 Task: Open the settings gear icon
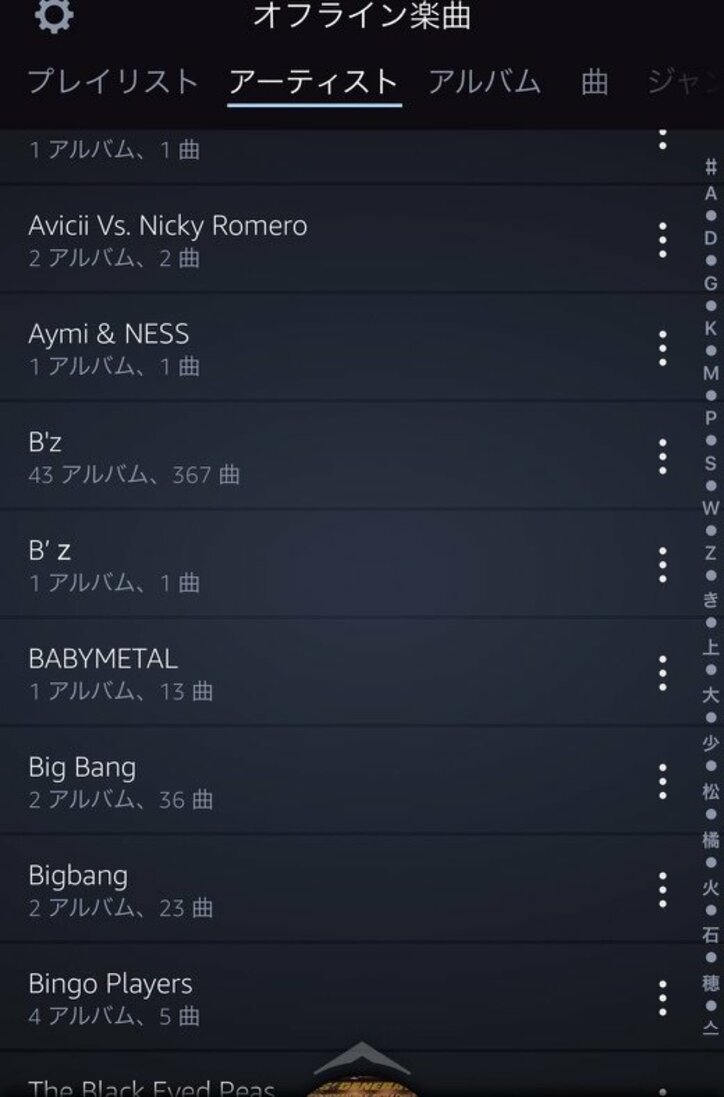(54, 15)
